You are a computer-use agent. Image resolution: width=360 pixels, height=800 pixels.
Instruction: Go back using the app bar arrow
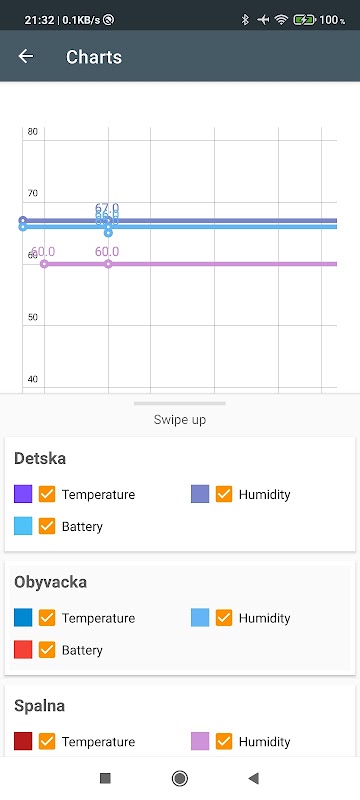click(26, 57)
